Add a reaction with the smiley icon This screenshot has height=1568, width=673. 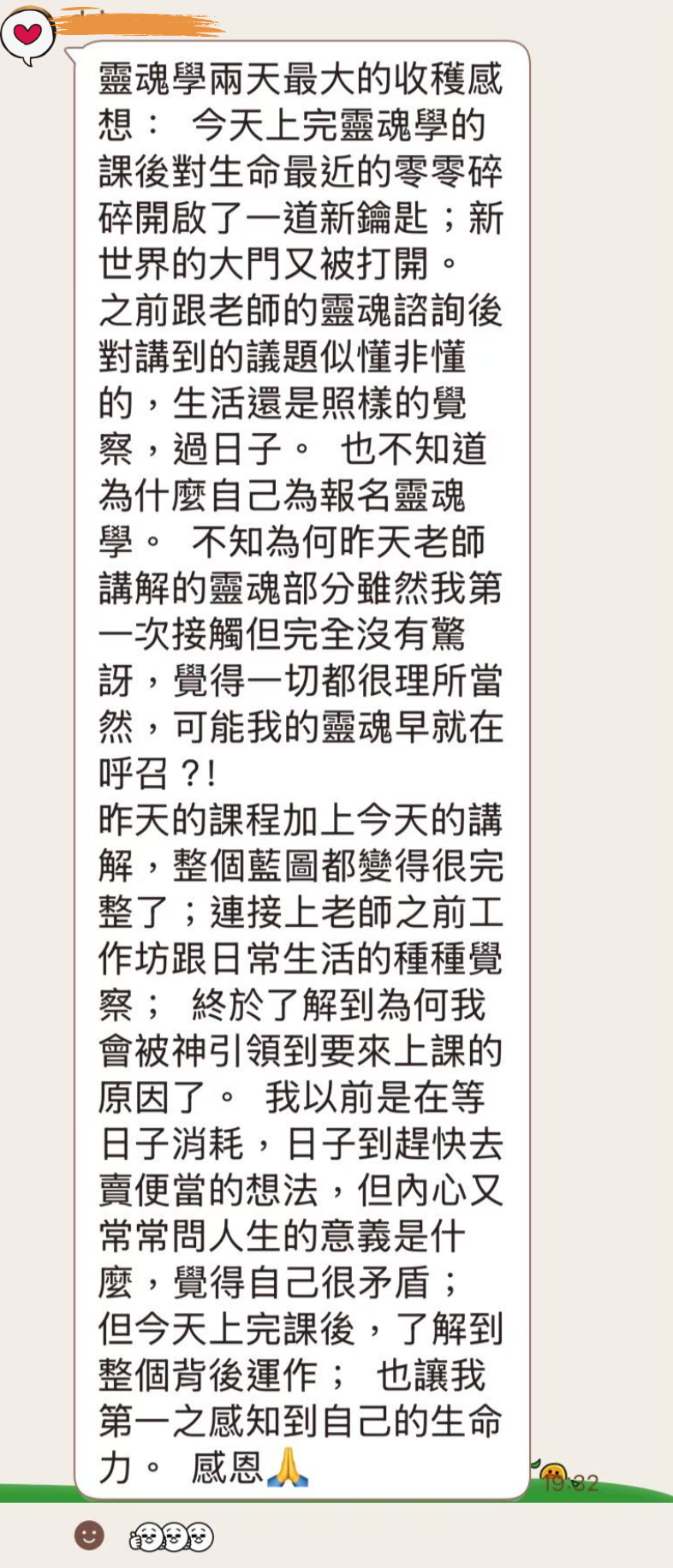(x=89, y=1535)
